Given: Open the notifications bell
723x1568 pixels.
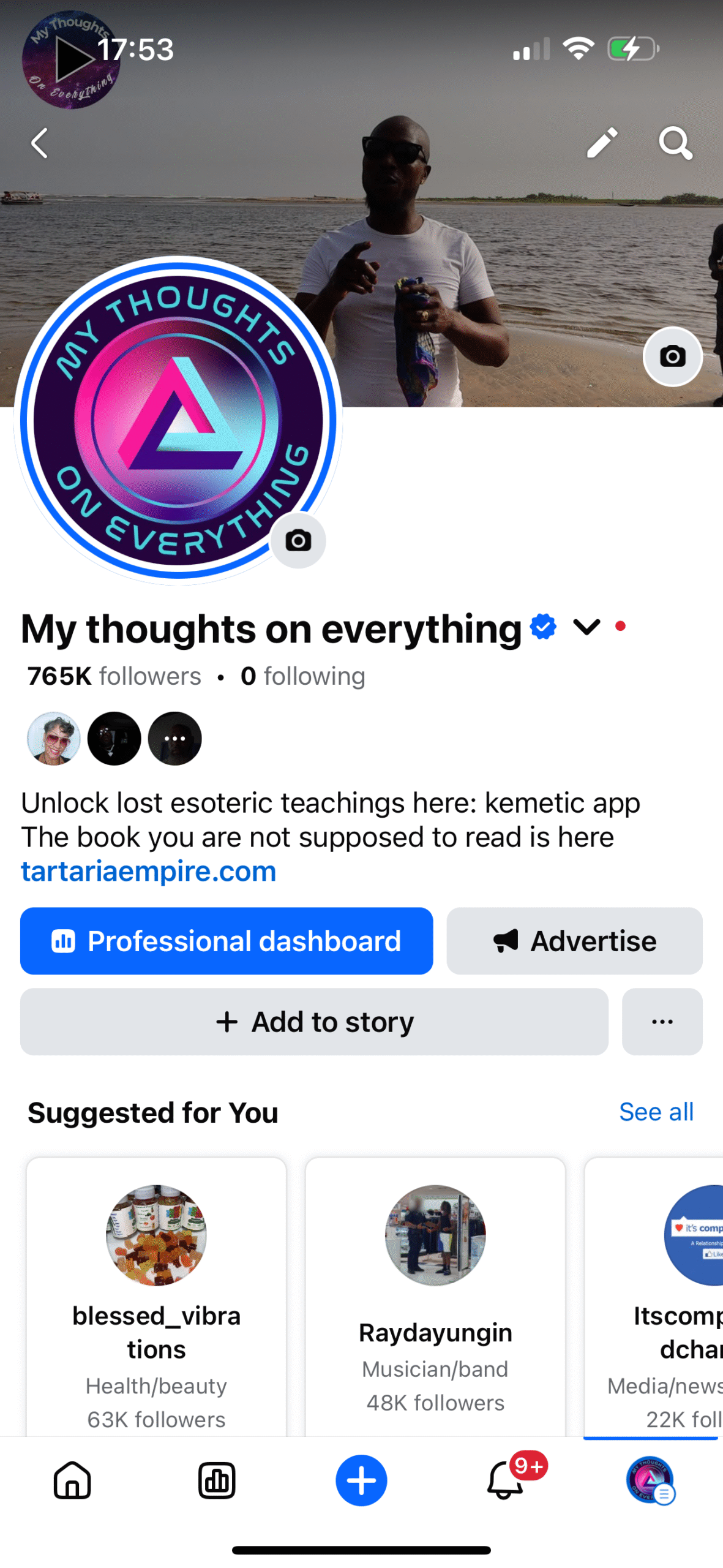Looking at the screenshot, I should 506,1480.
